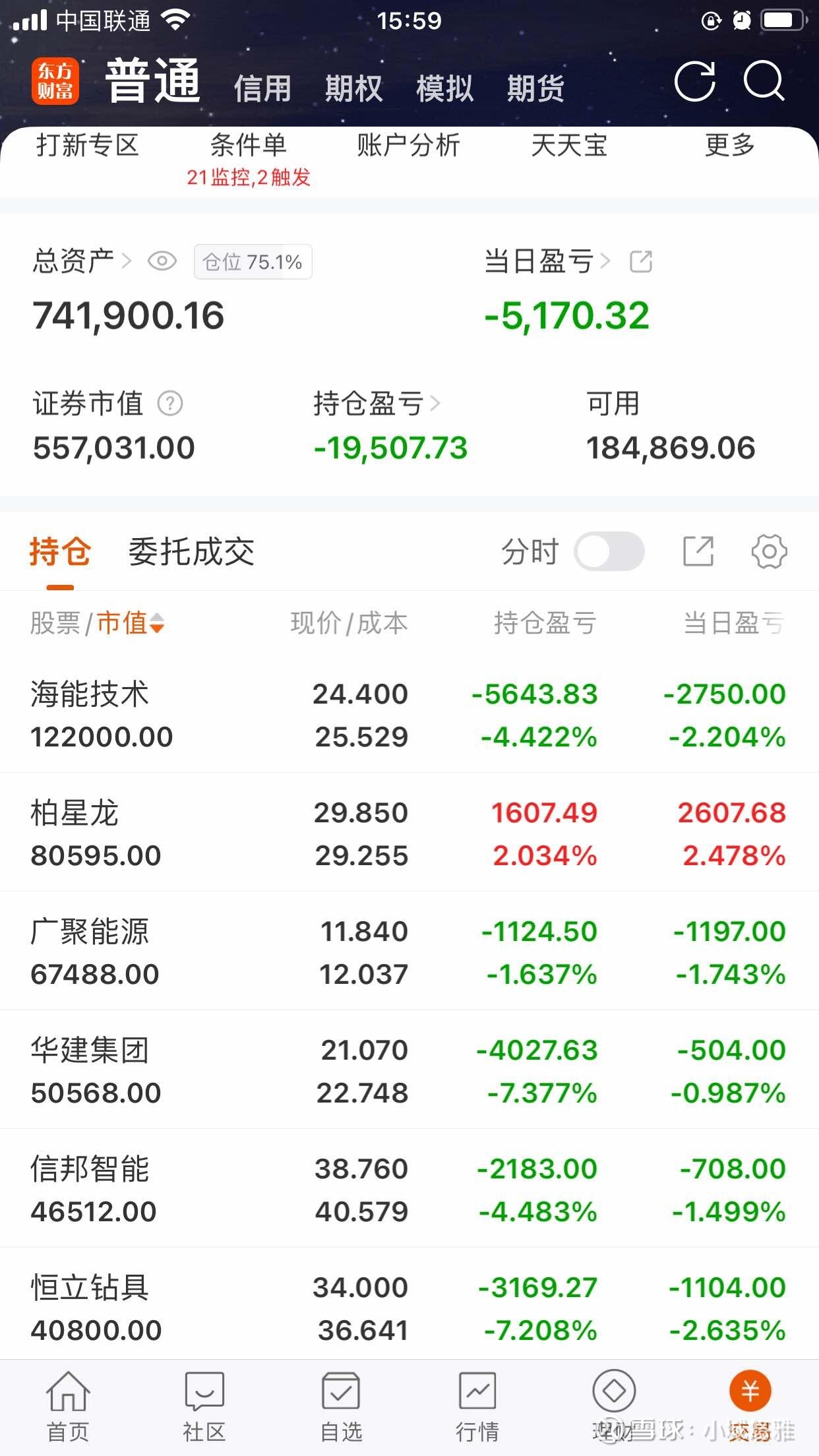The height and width of the screenshot is (1456, 819).
Task: Open the 行情 market quotes icon
Action: coord(477,1398)
